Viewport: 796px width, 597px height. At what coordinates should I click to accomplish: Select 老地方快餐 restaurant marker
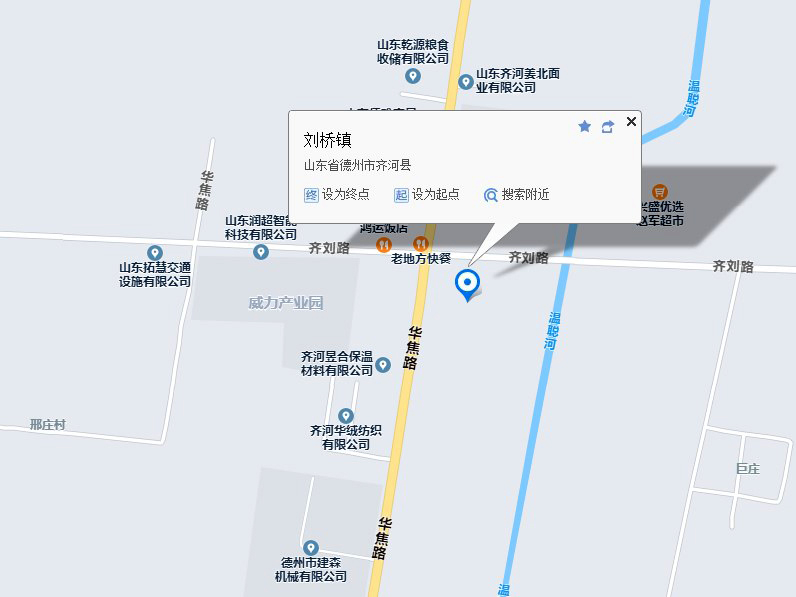[x=420, y=244]
